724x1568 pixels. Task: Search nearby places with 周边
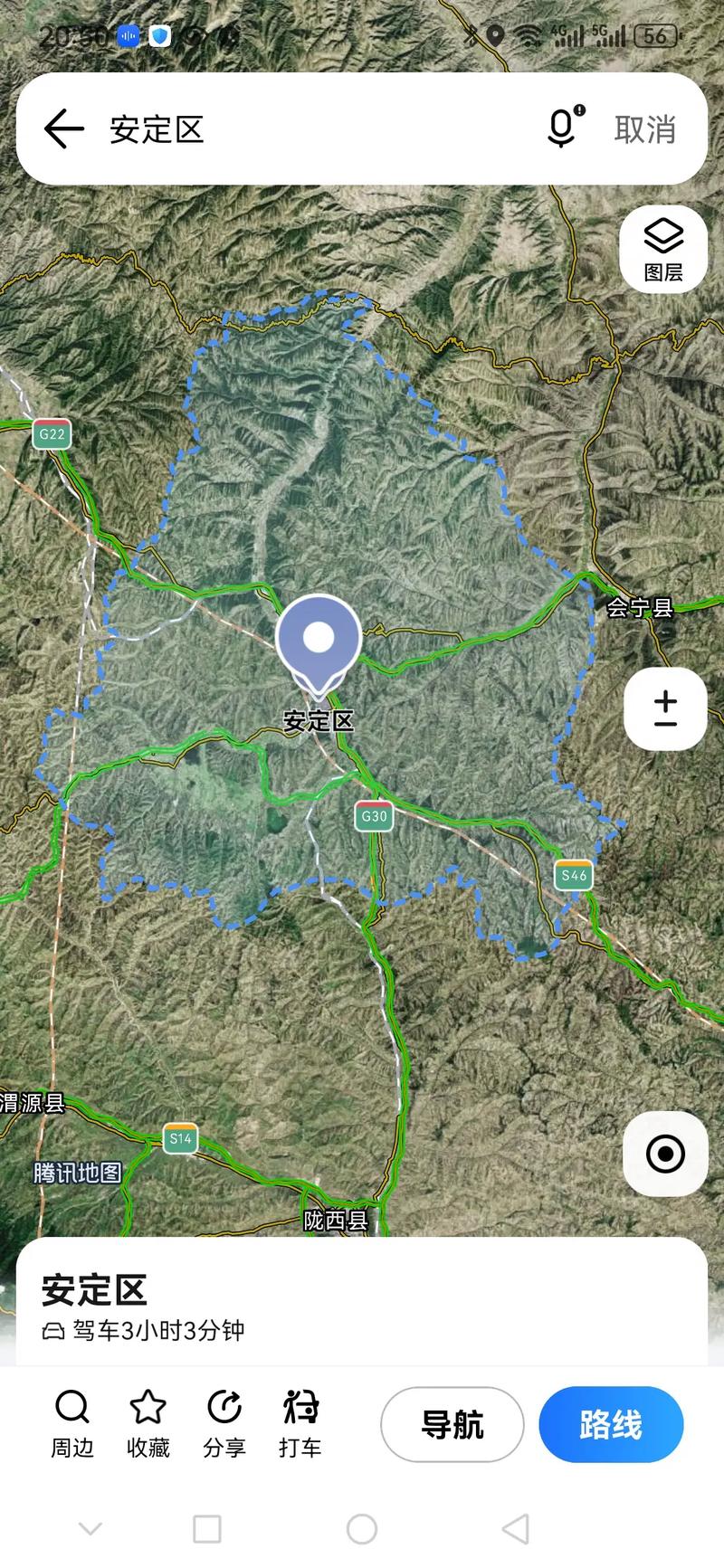[x=72, y=1424]
